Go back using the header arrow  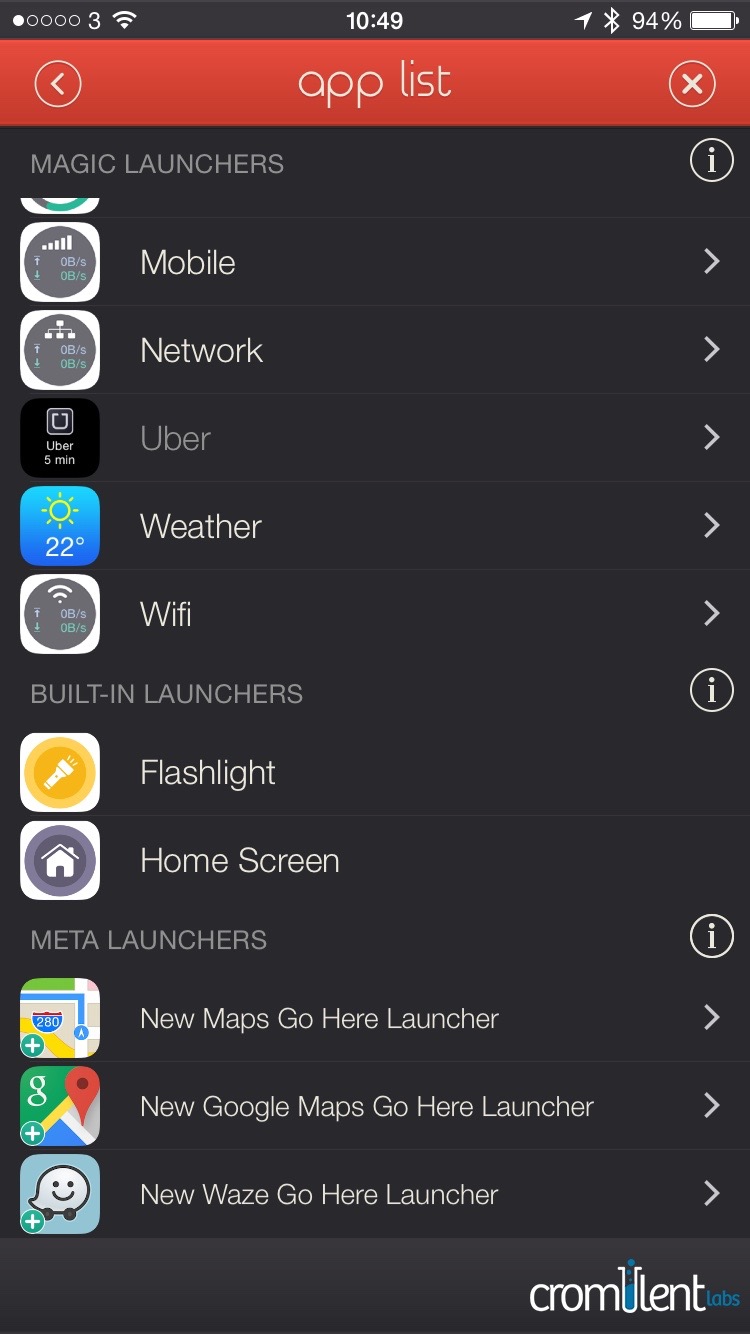tap(58, 84)
